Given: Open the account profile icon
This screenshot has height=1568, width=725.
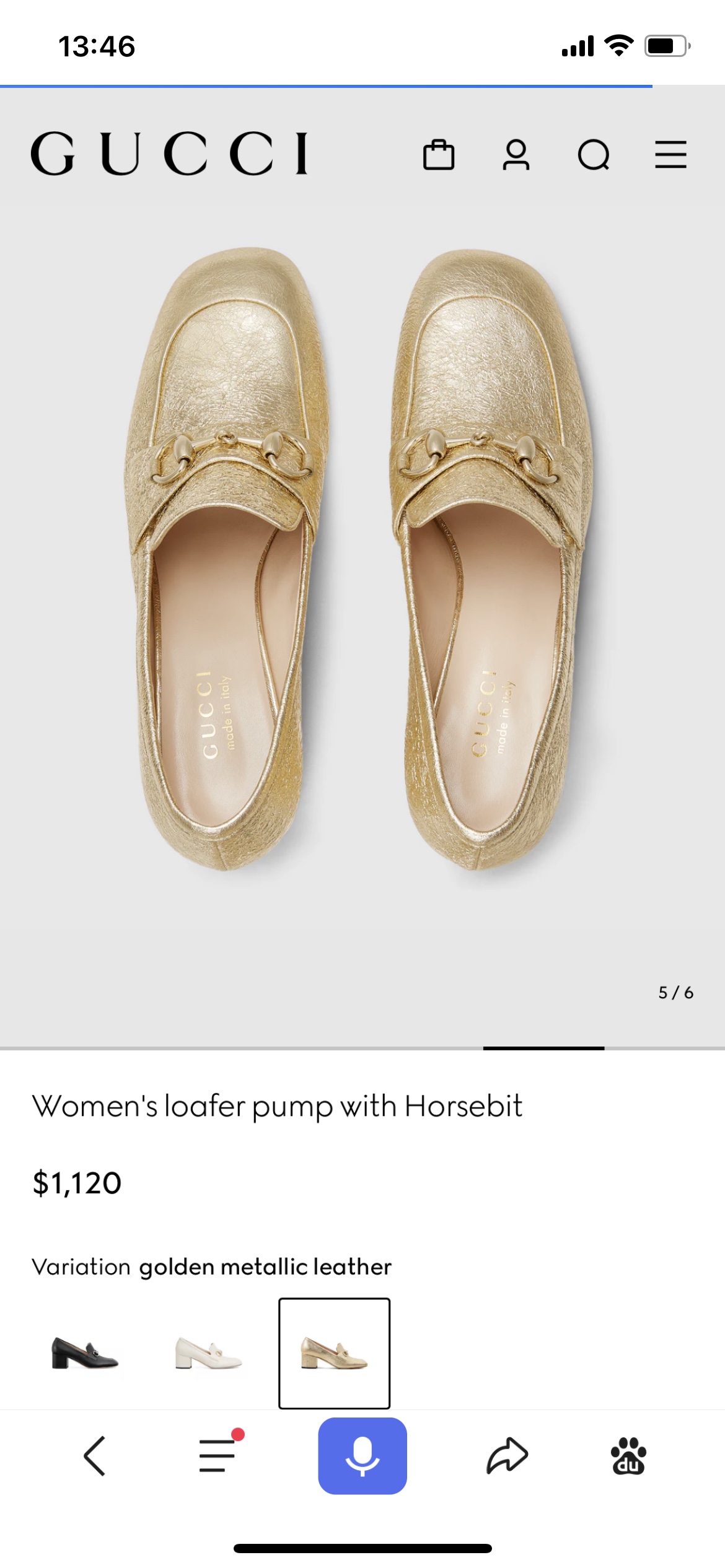Looking at the screenshot, I should [x=516, y=155].
